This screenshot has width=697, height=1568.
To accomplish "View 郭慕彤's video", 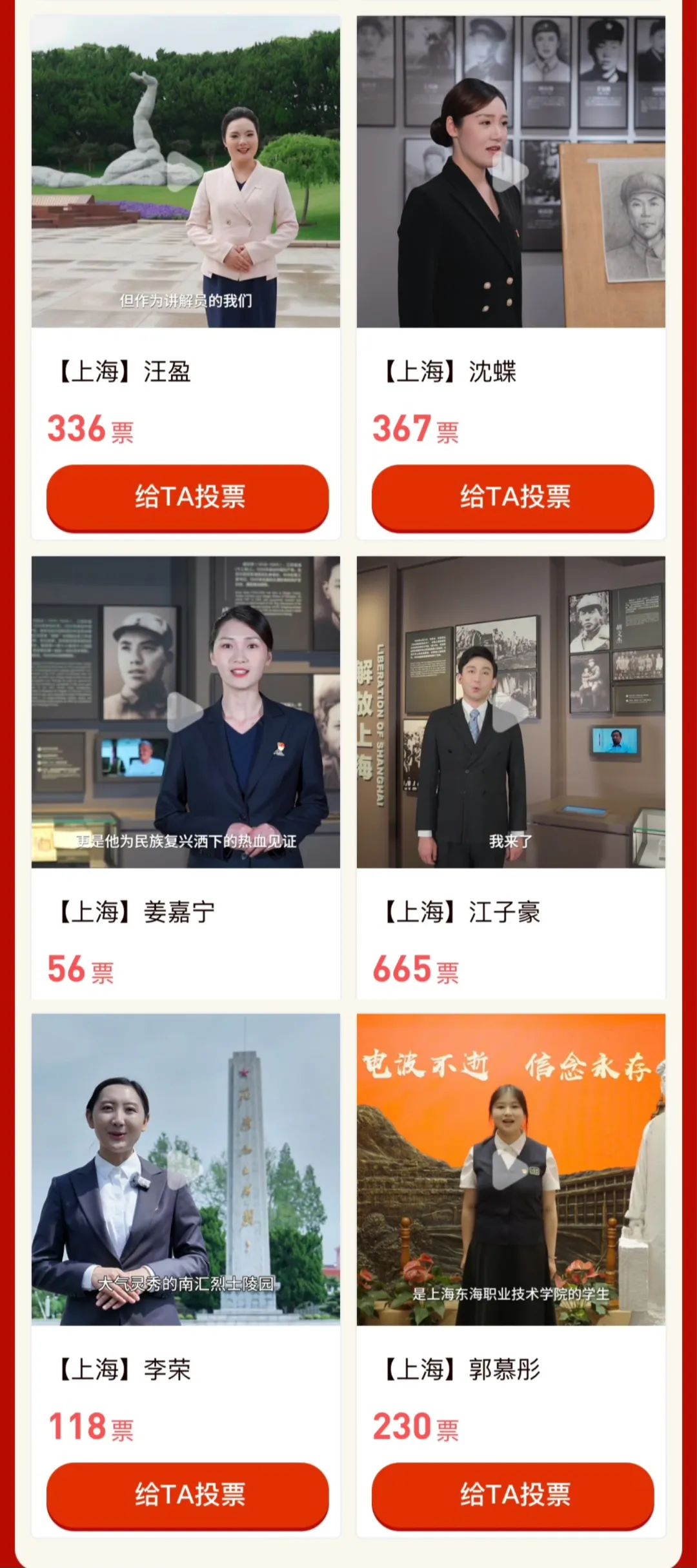I will click(510, 1169).
